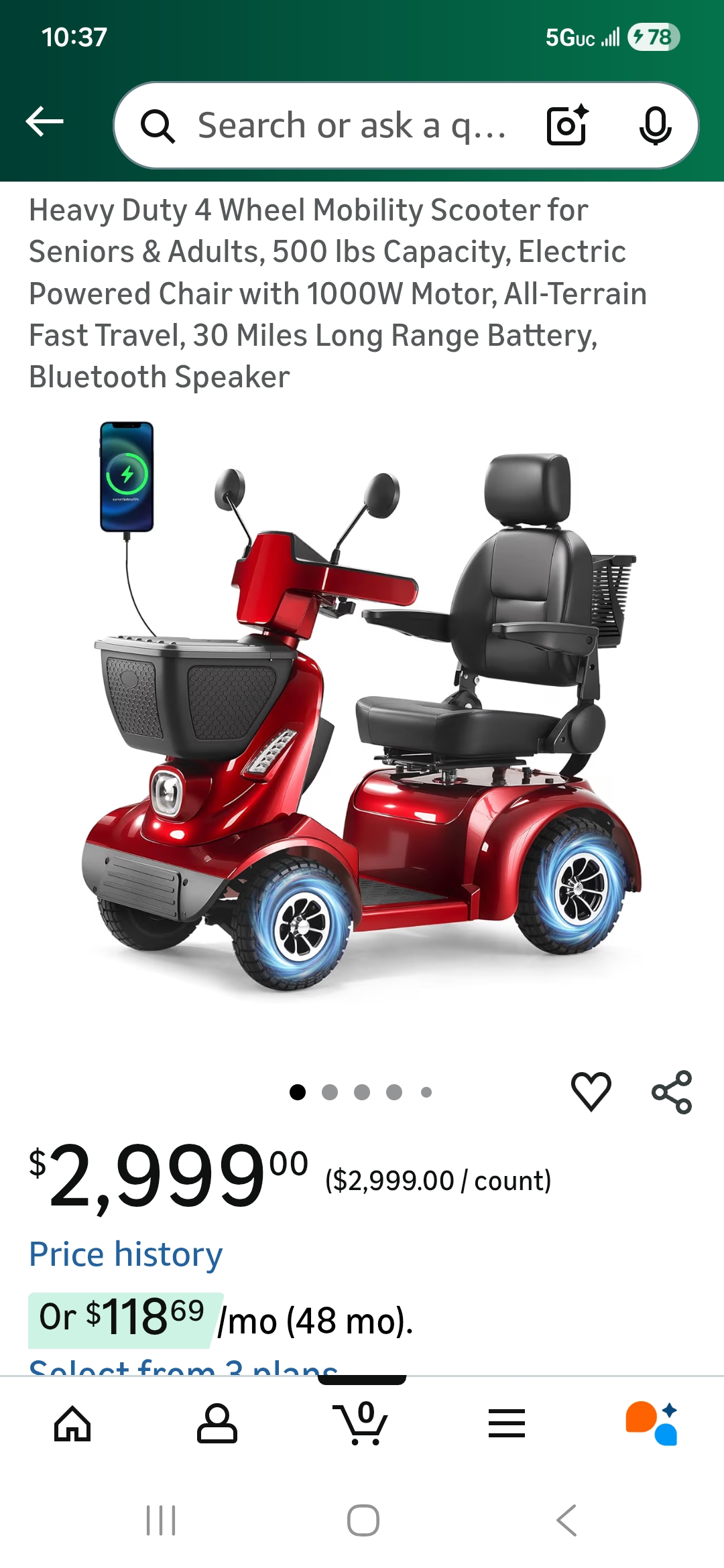Start voice search with microphone
This screenshot has height=1568, width=724.
pyautogui.click(x=655, y=125)
